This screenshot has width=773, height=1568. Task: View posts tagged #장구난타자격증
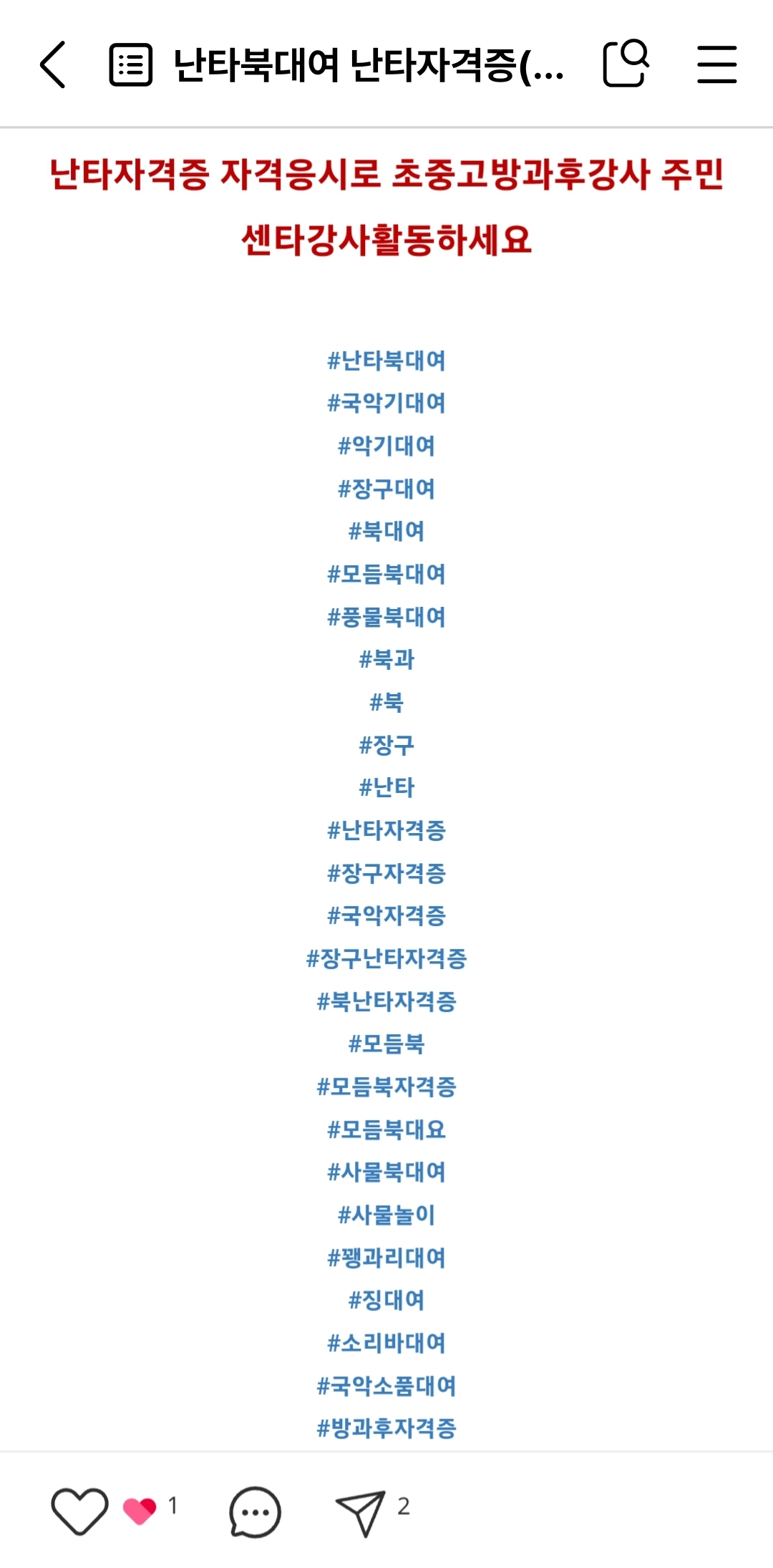(x=386, y=958)
